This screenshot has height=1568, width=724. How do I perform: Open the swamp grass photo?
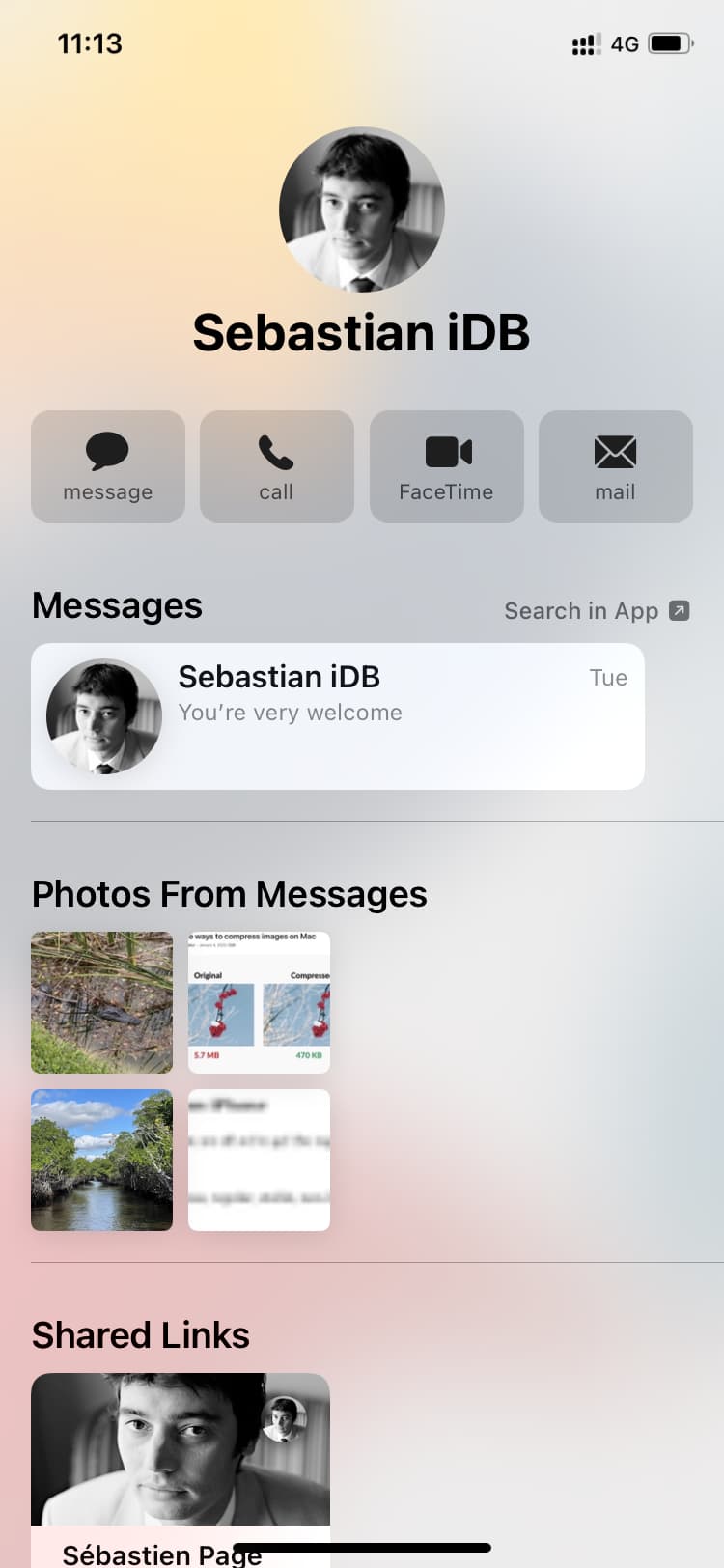(x=101, y=1002)
